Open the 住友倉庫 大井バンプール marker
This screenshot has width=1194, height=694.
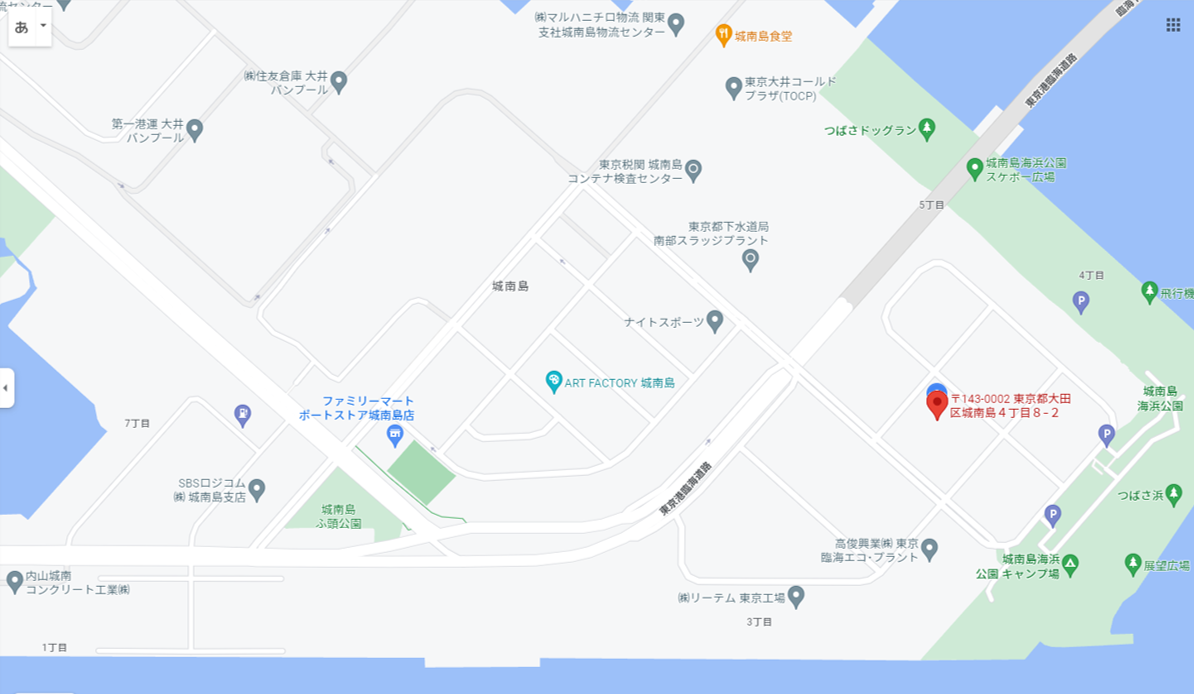coord(339,81)
